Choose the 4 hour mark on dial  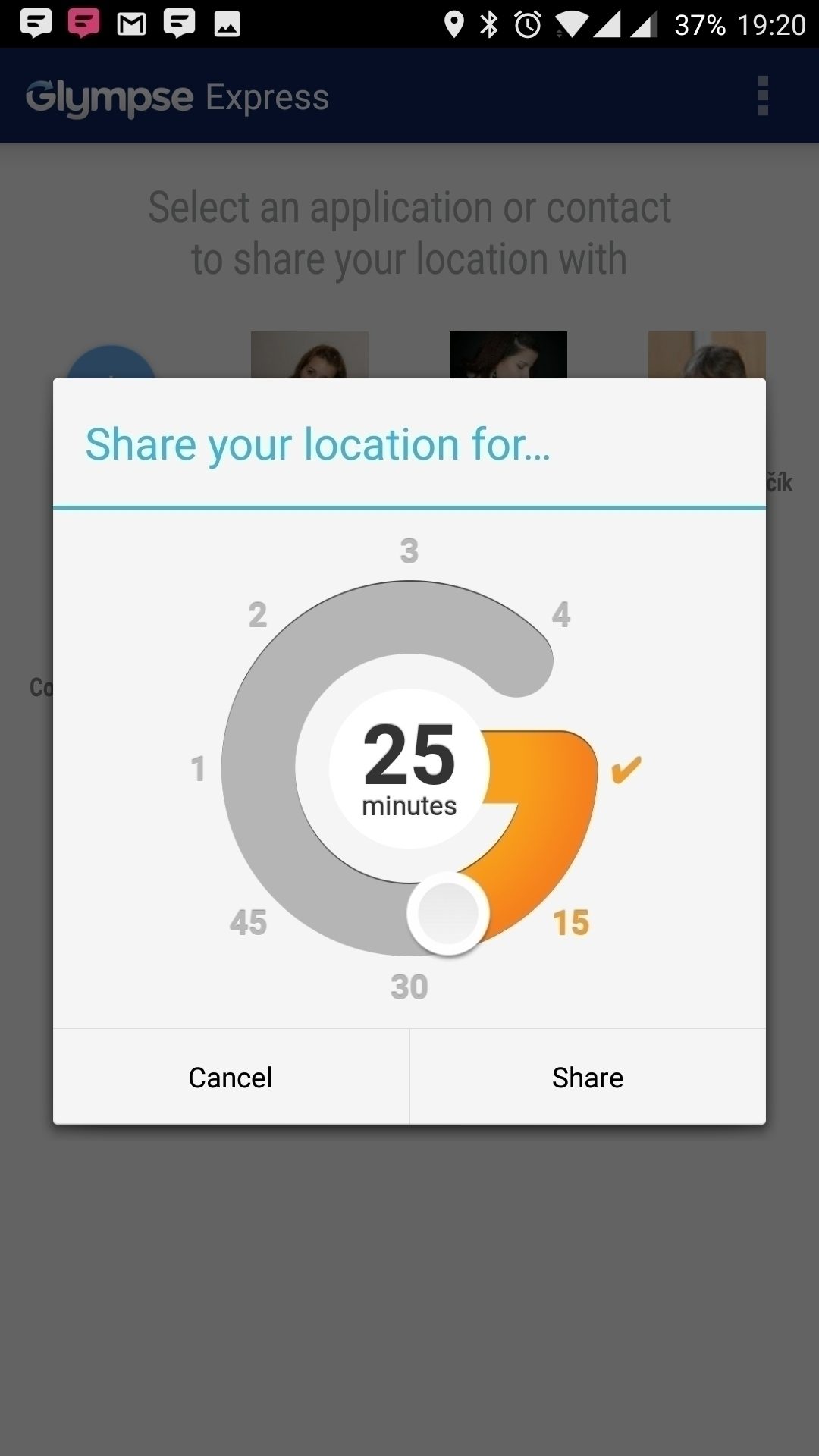click(x=561, y=614)
